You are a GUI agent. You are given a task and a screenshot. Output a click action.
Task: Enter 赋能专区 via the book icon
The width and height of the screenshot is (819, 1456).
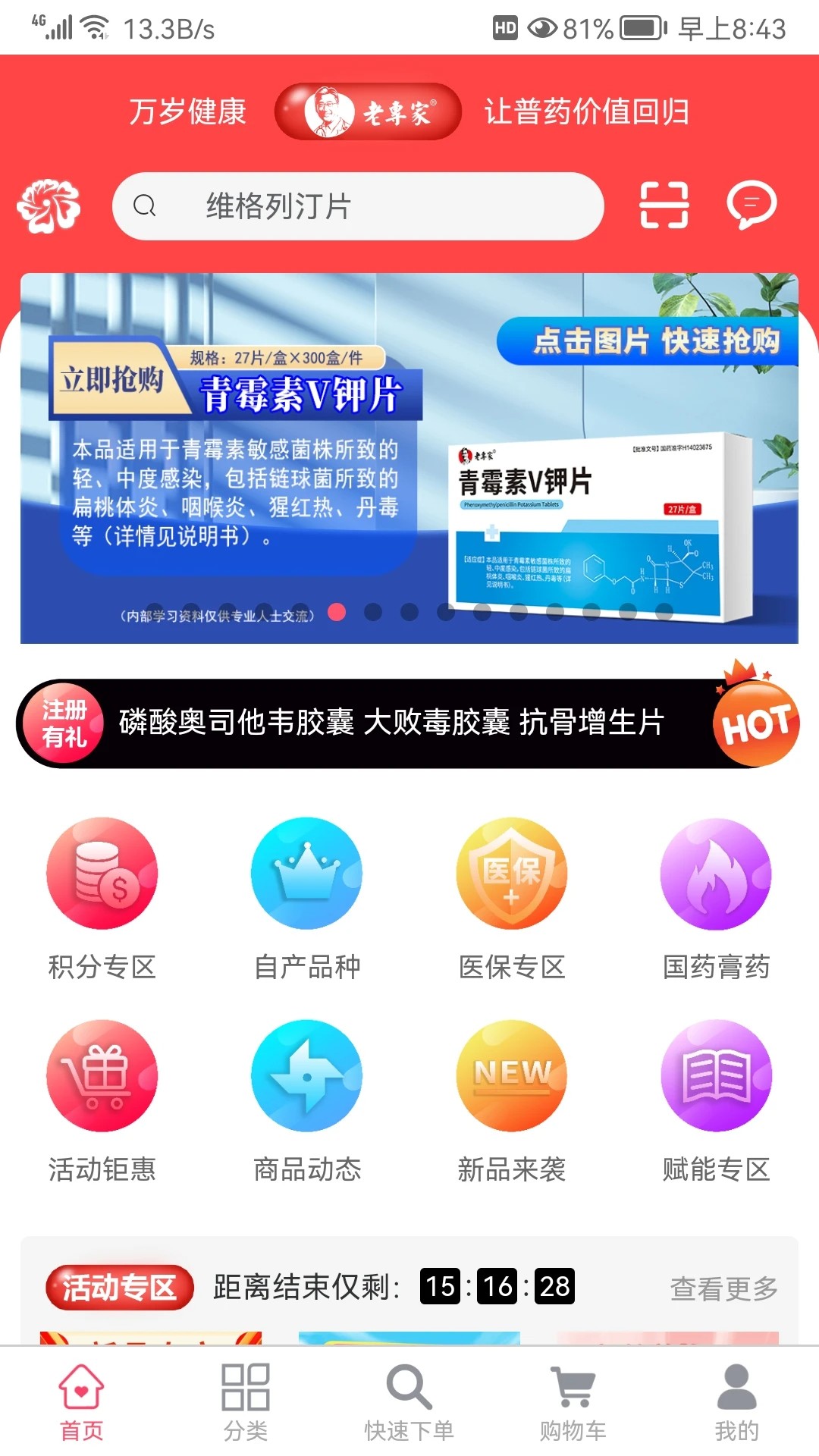(x=716, y=1075)
